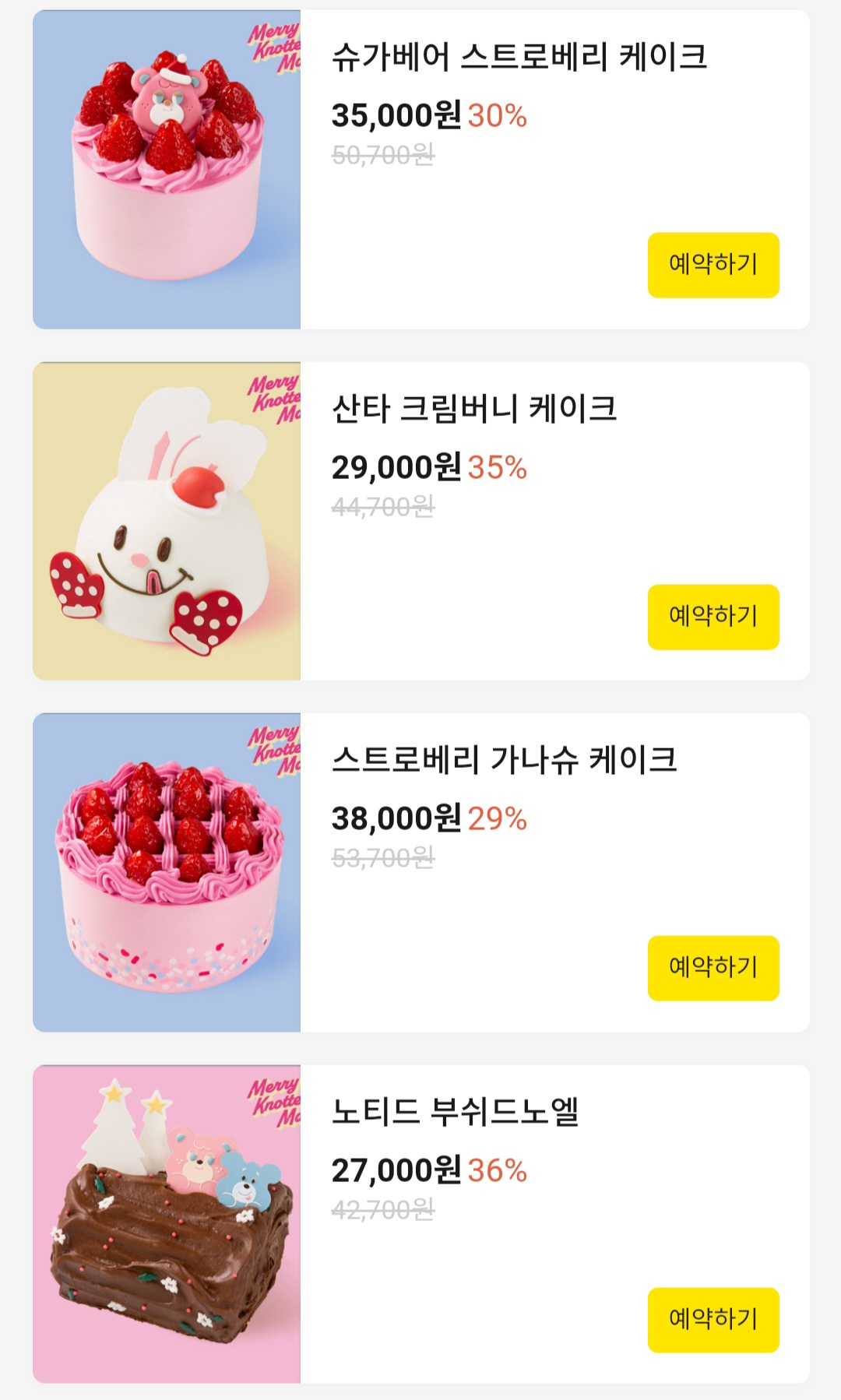Select 예약하기 for 노티드 부쉬드노엘

pyautogui.click(x=713, y=1320)
